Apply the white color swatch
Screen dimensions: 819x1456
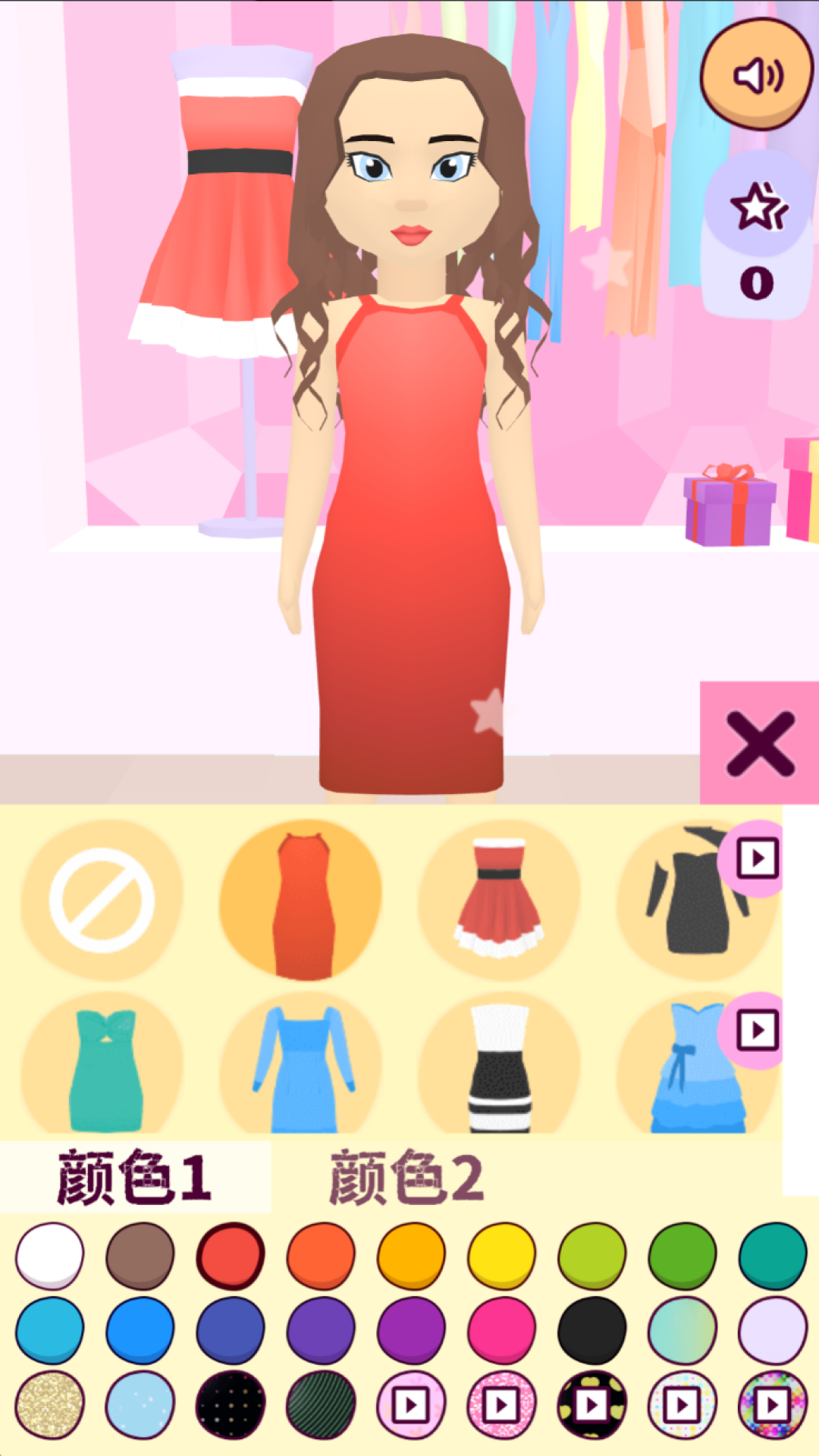coord(50,1256)
